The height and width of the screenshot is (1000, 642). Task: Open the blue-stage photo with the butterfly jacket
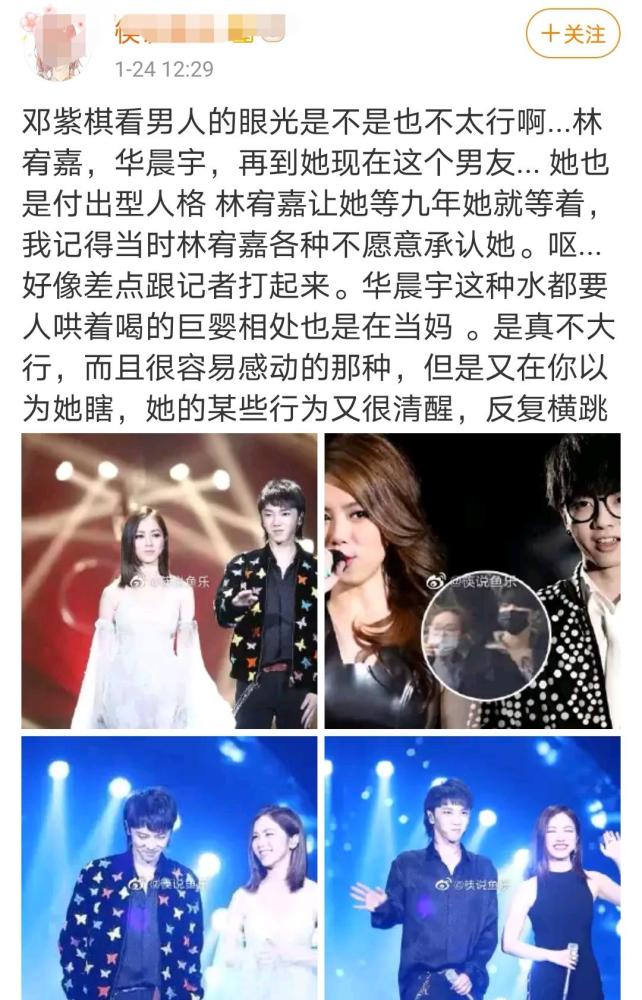pyautogui.click(x=169, y=868)
